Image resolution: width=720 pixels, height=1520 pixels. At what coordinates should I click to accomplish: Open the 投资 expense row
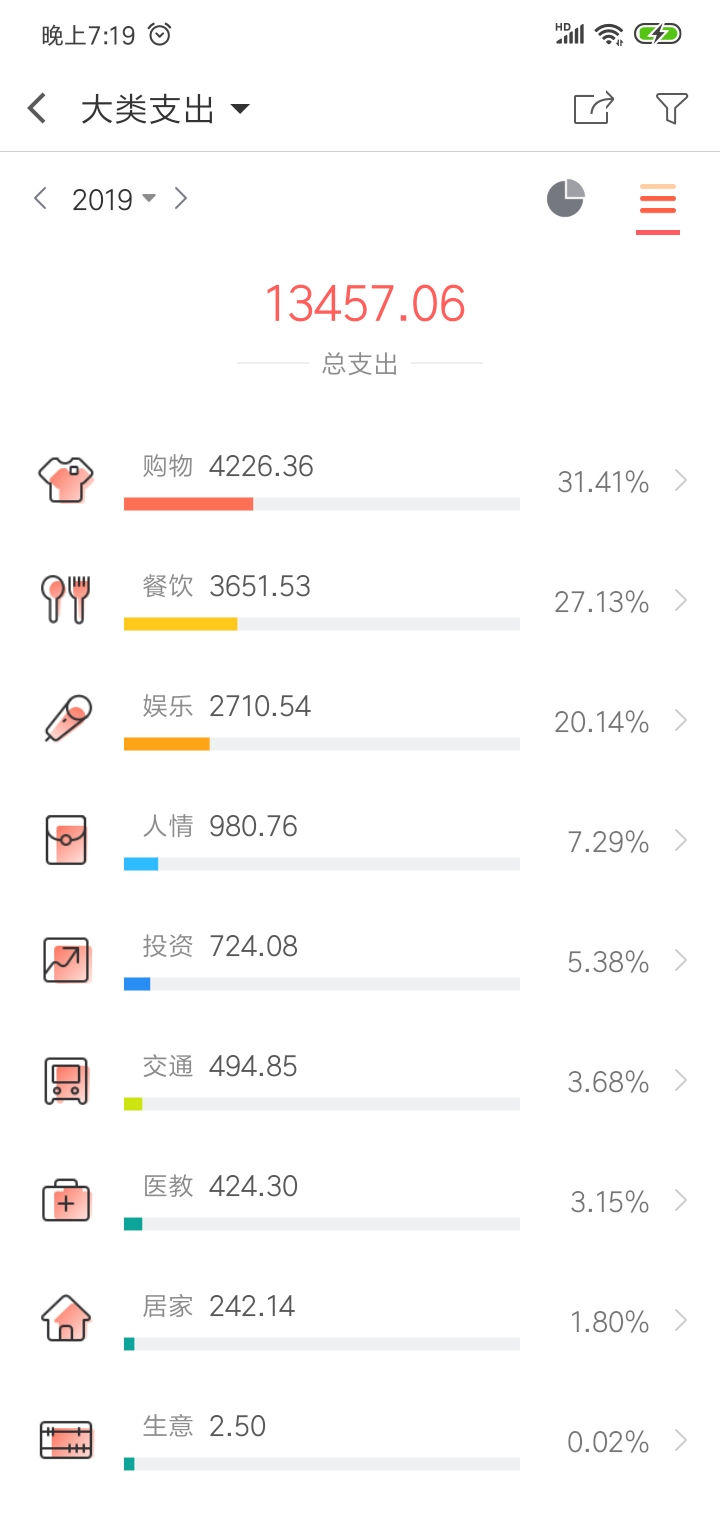[360, 961]
